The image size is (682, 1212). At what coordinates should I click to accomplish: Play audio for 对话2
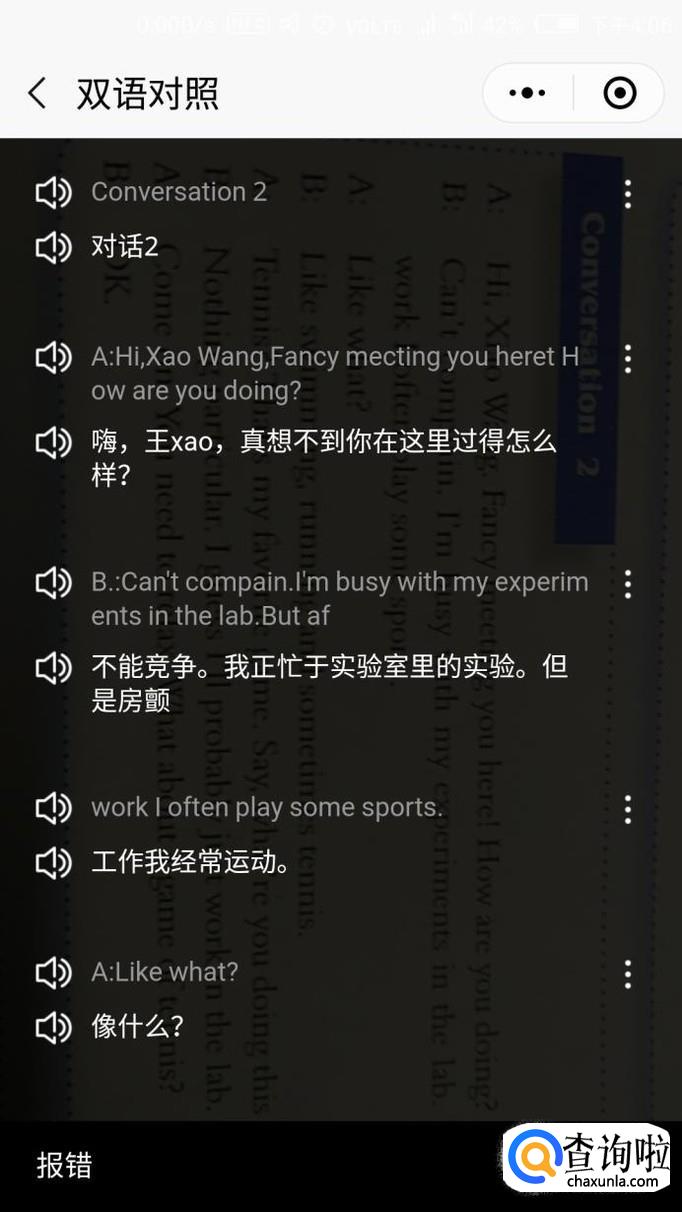pos(54,247)
